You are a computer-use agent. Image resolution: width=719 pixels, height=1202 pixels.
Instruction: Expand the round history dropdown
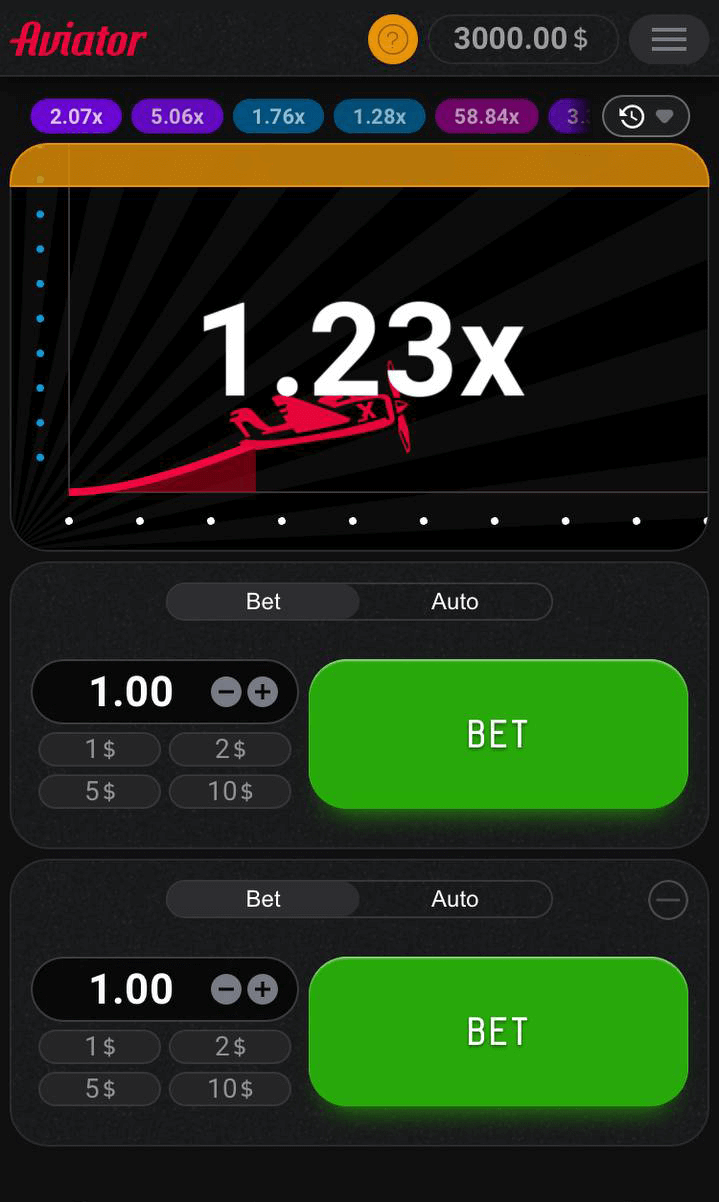(646, 117)
